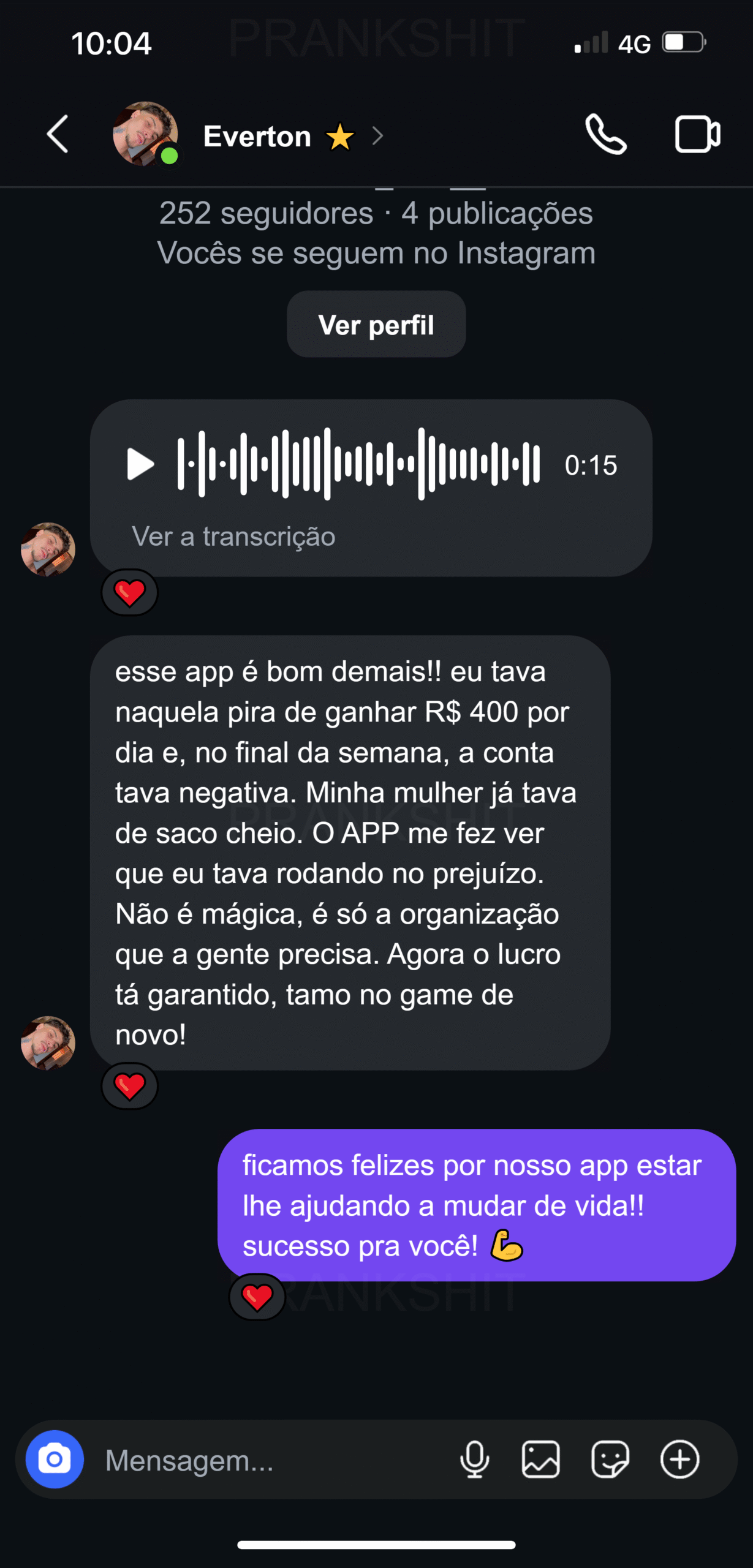Open transcription of the voice note

pyautogui.click(x=233, y=536)
